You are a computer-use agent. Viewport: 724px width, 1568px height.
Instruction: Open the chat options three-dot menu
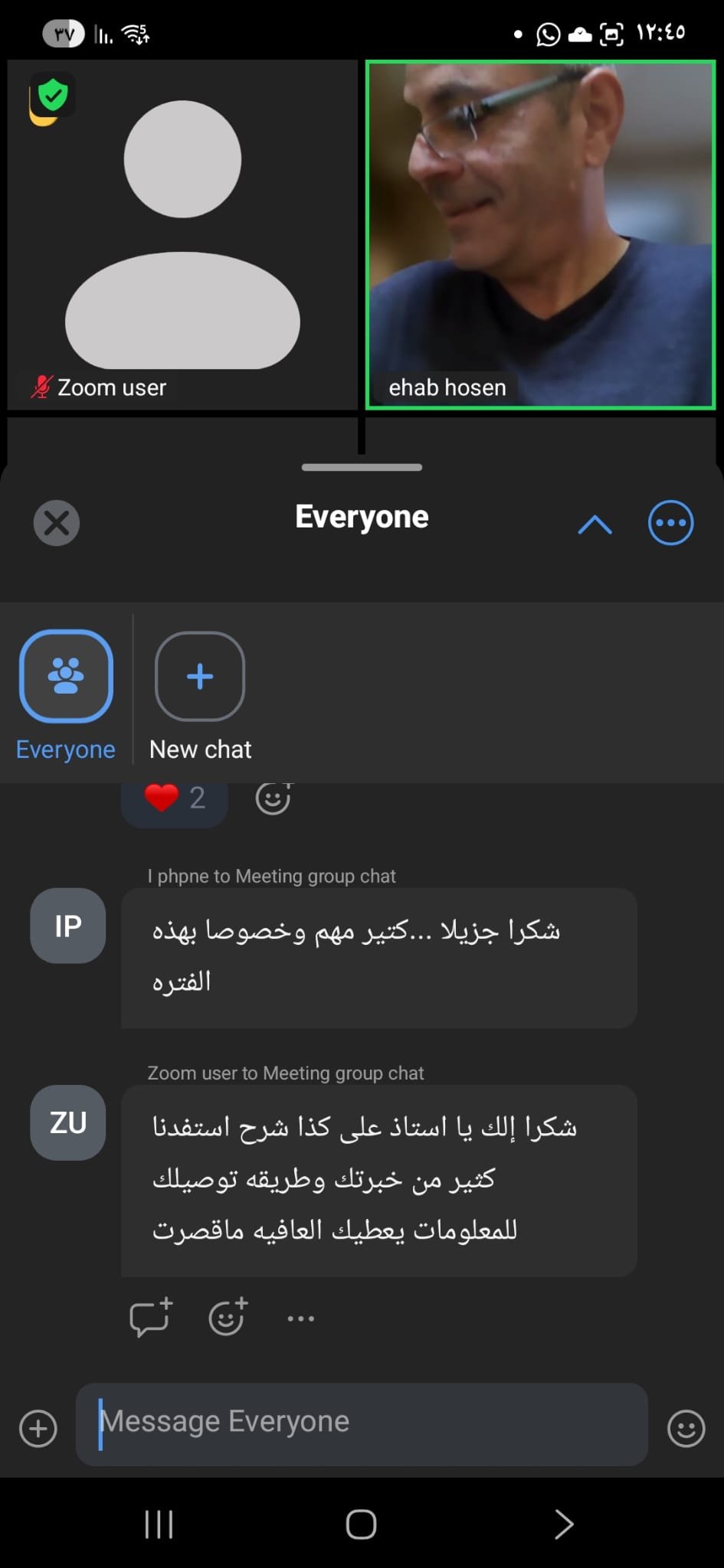(670, 522)
